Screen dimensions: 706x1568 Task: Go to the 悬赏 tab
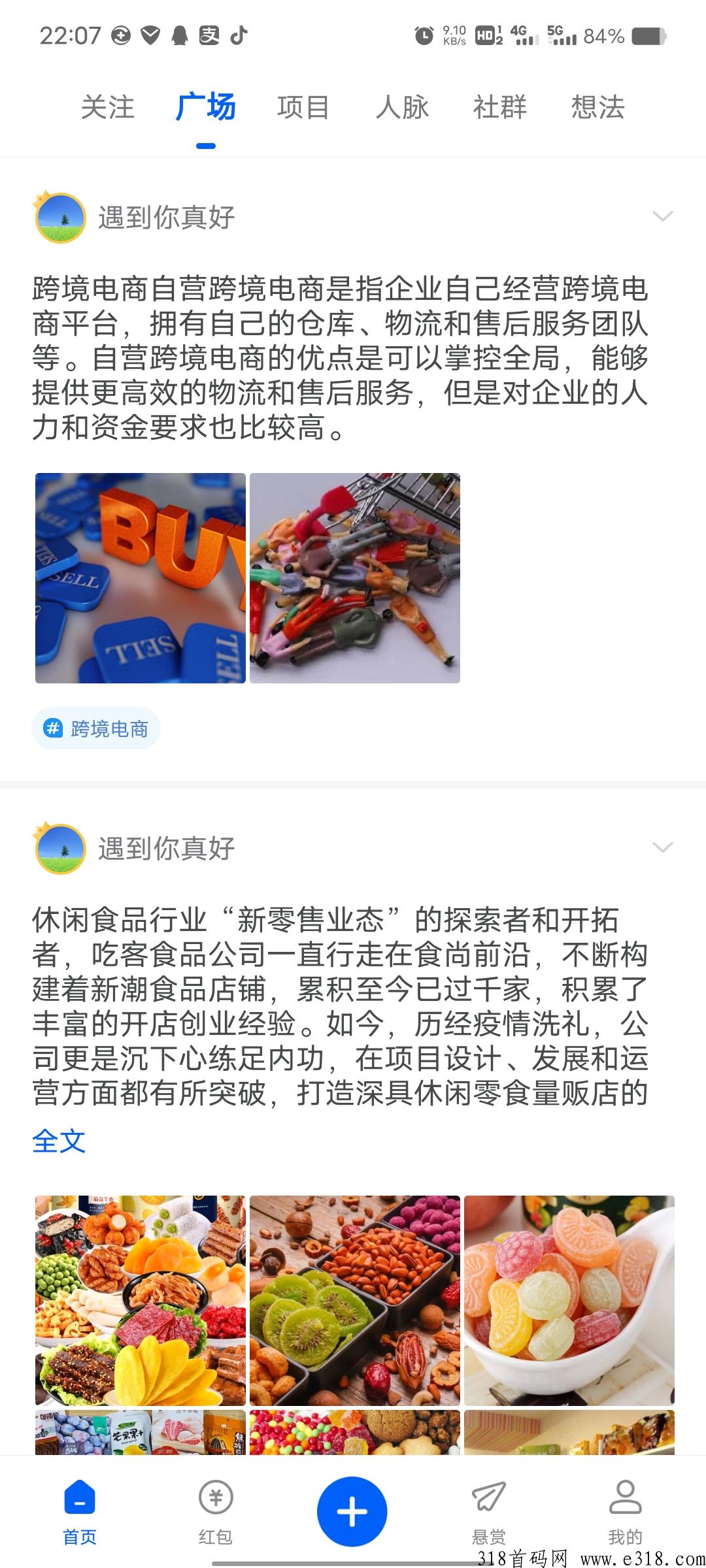click(x=489, y=1511)
